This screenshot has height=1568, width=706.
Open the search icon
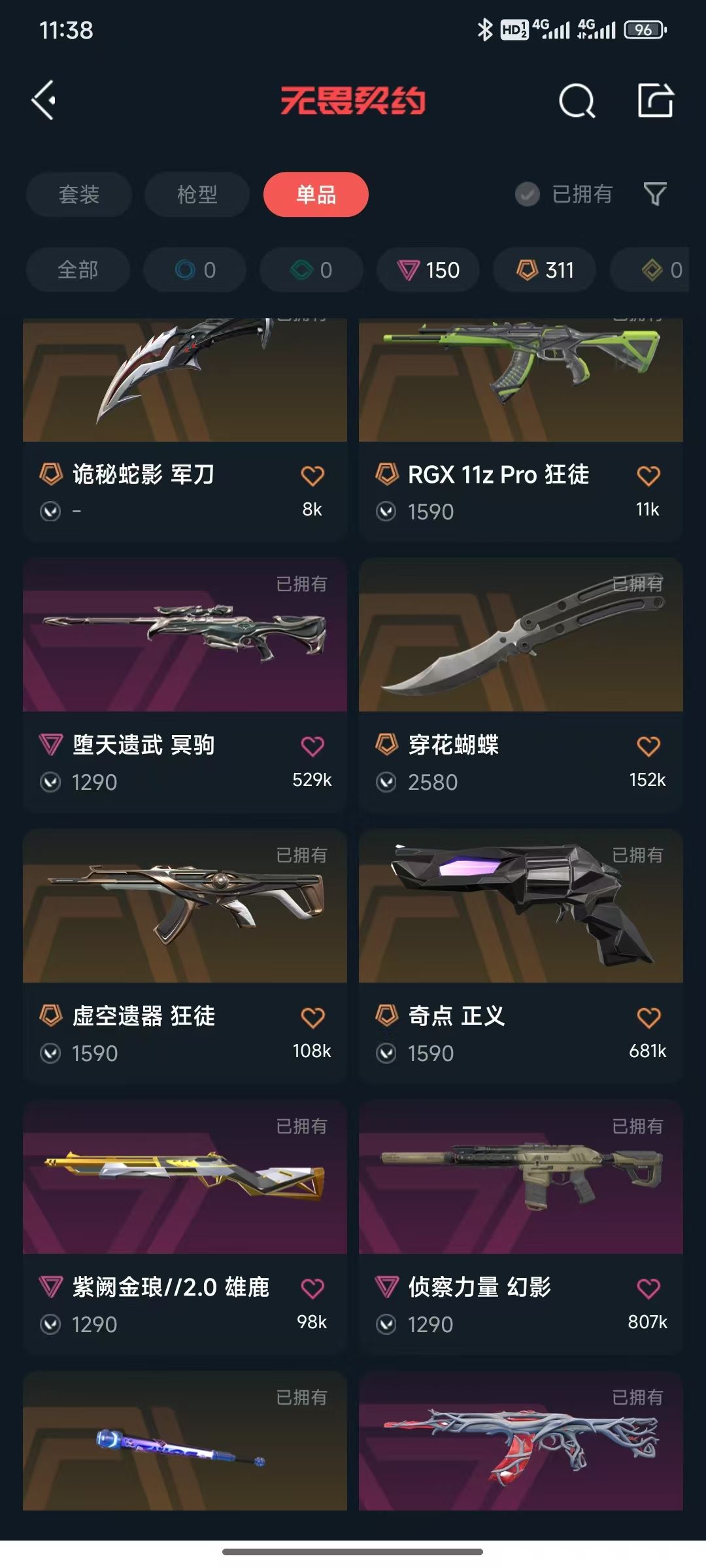click(577, 101)
